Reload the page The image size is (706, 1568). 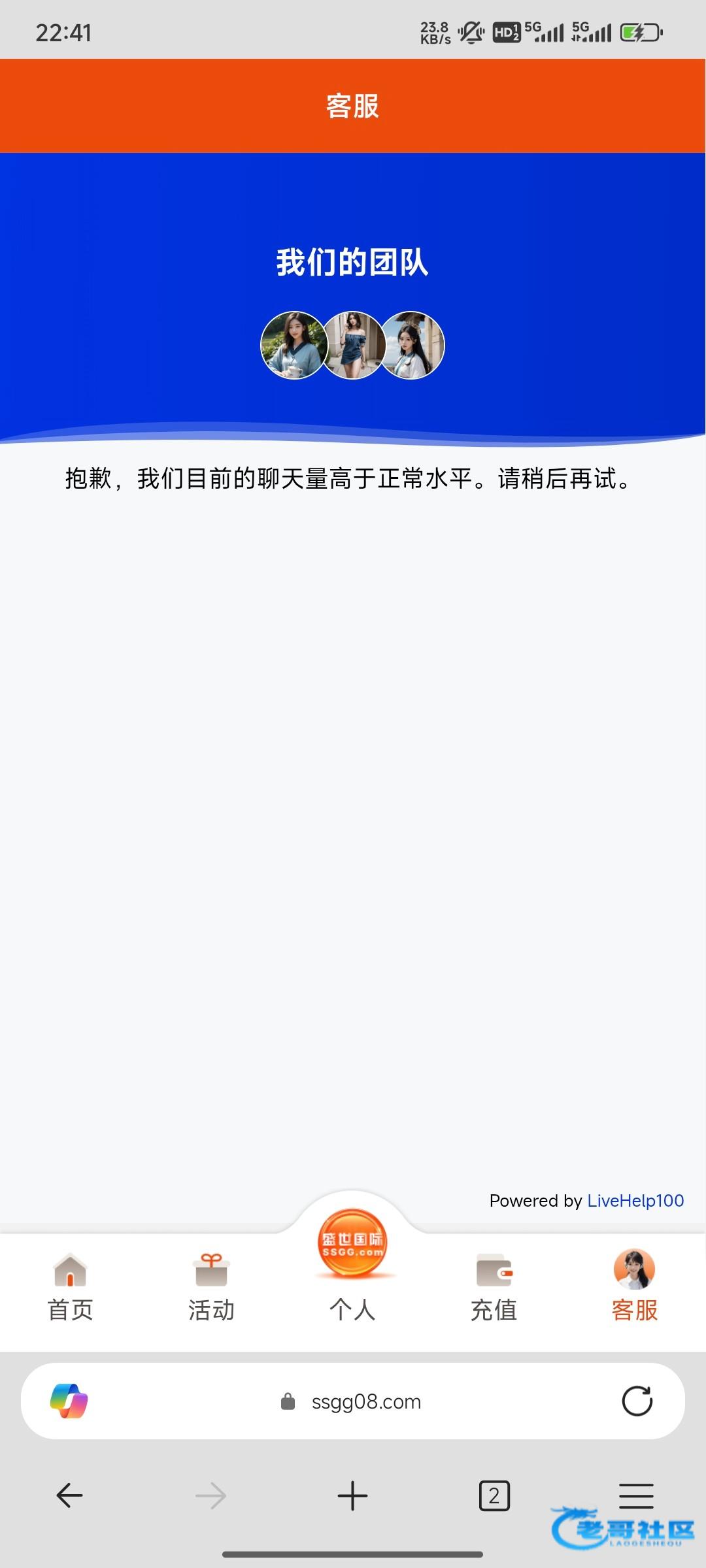click(x=637, y=1401)
